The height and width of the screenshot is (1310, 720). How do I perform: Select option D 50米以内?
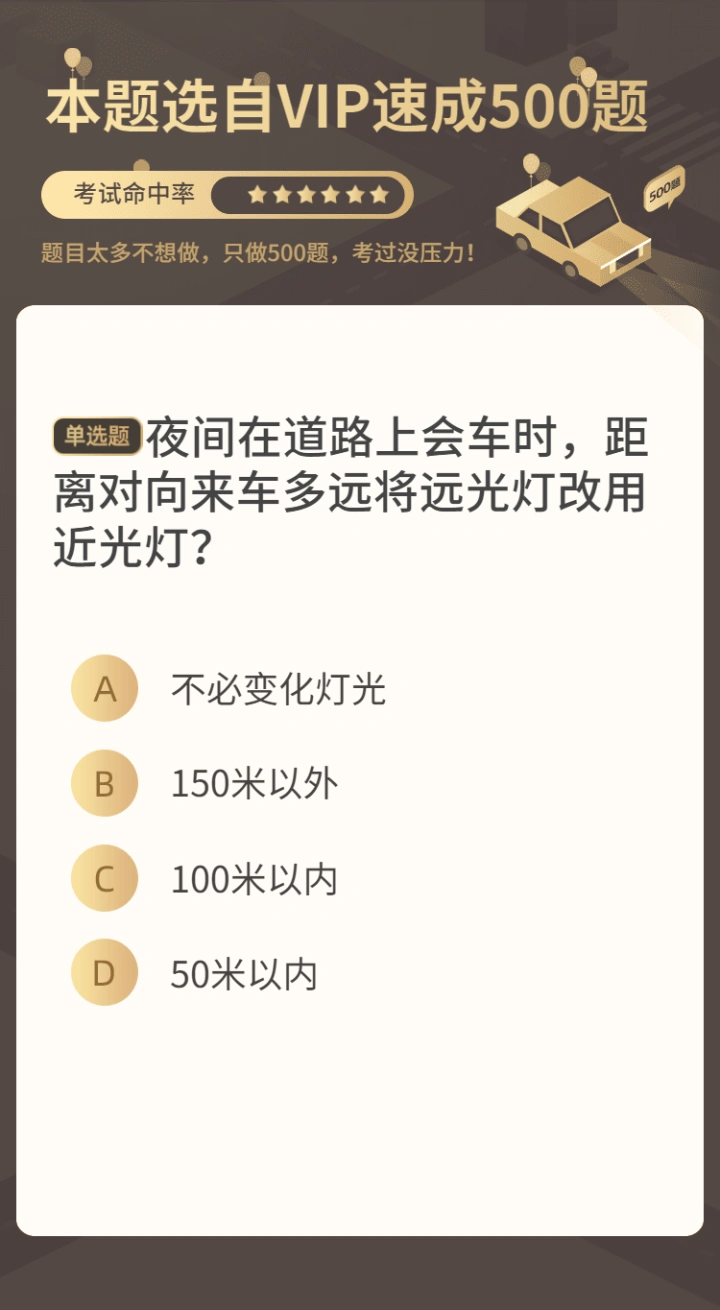coord(104,973)
